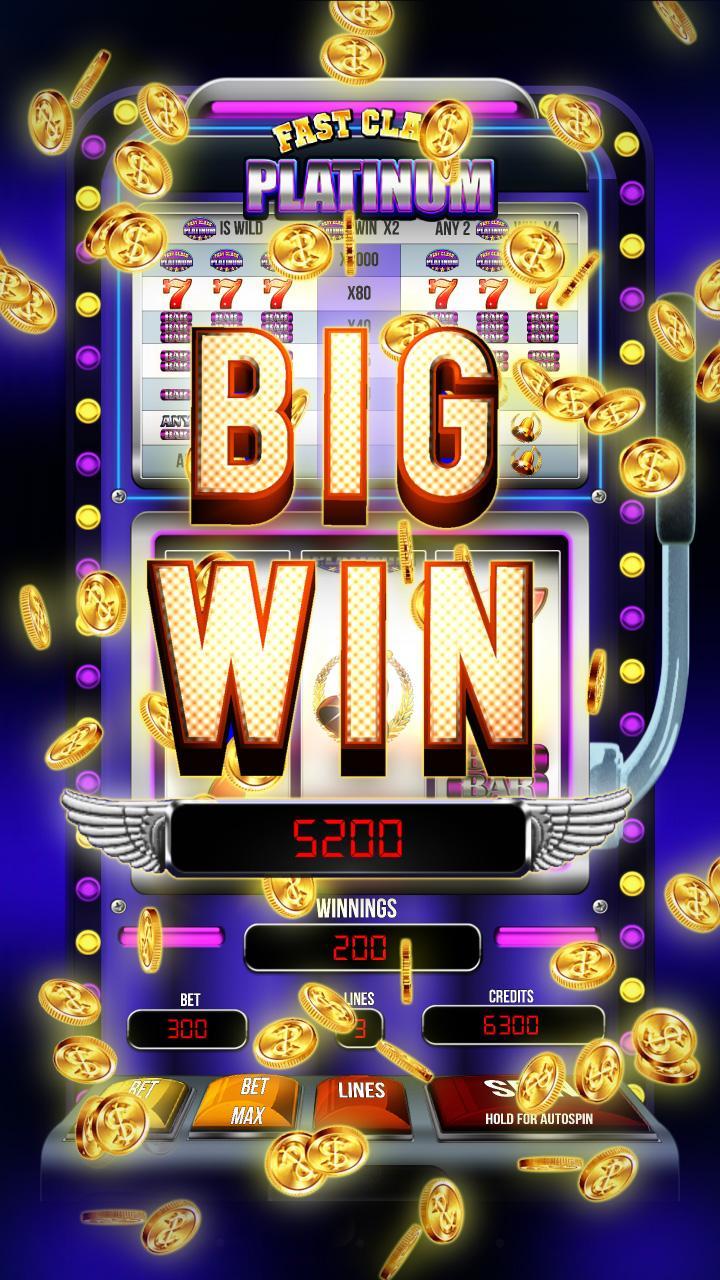
Task: Select Bet Max
Action: tap(250, 1102)
